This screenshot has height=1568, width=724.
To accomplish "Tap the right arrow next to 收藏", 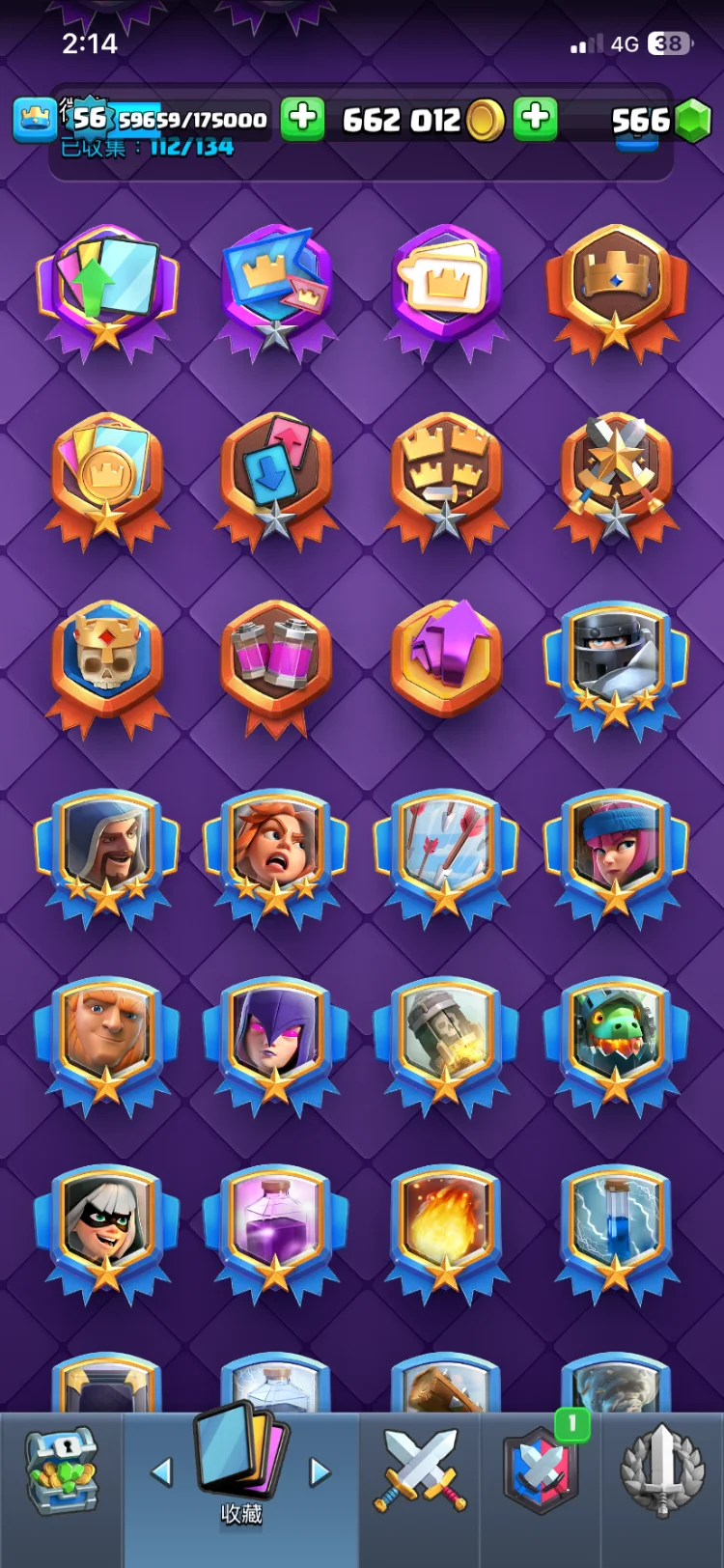I will click(320, 1471).
